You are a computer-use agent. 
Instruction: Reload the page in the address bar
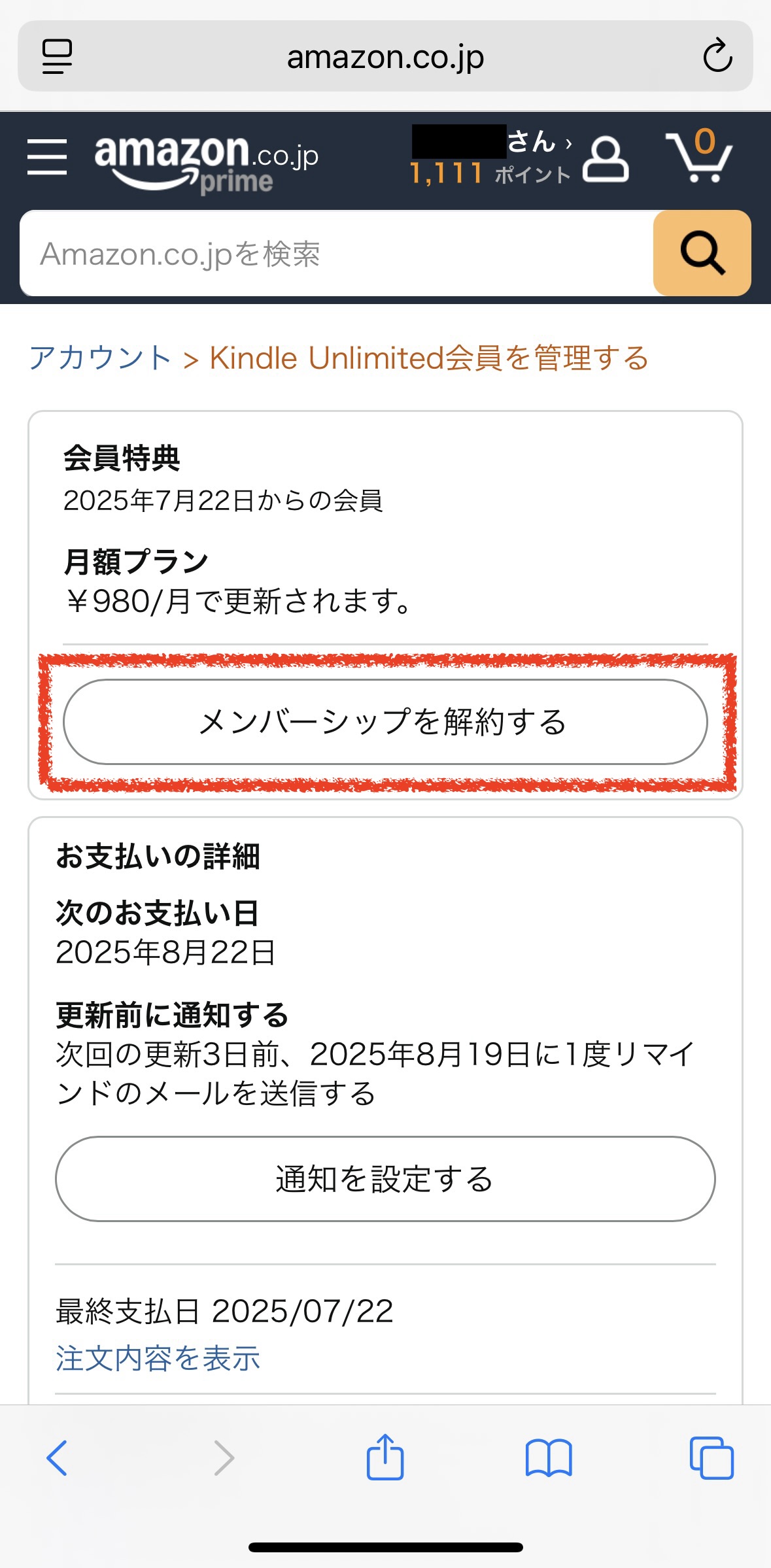717,56
